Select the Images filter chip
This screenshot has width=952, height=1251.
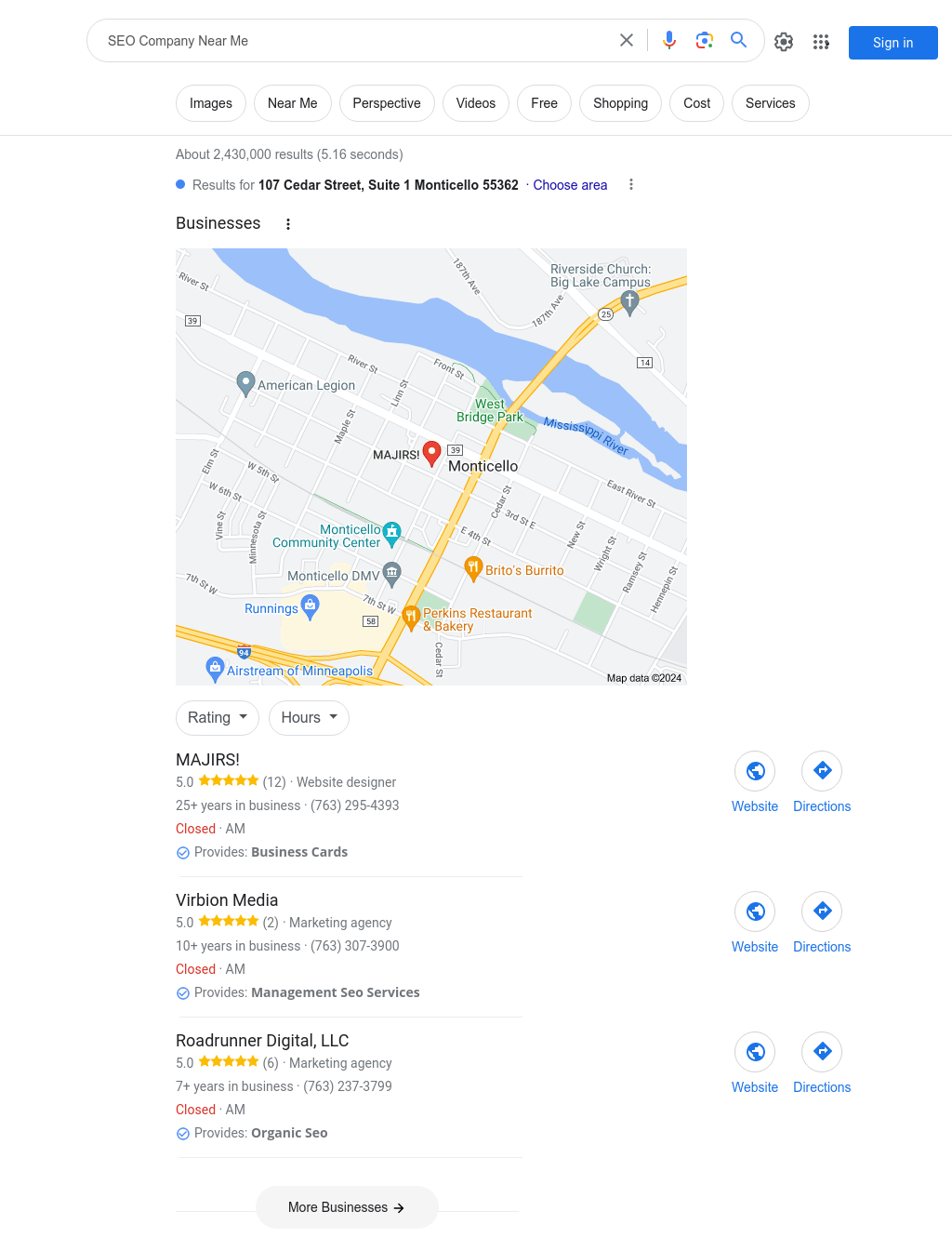click(211, 103)
